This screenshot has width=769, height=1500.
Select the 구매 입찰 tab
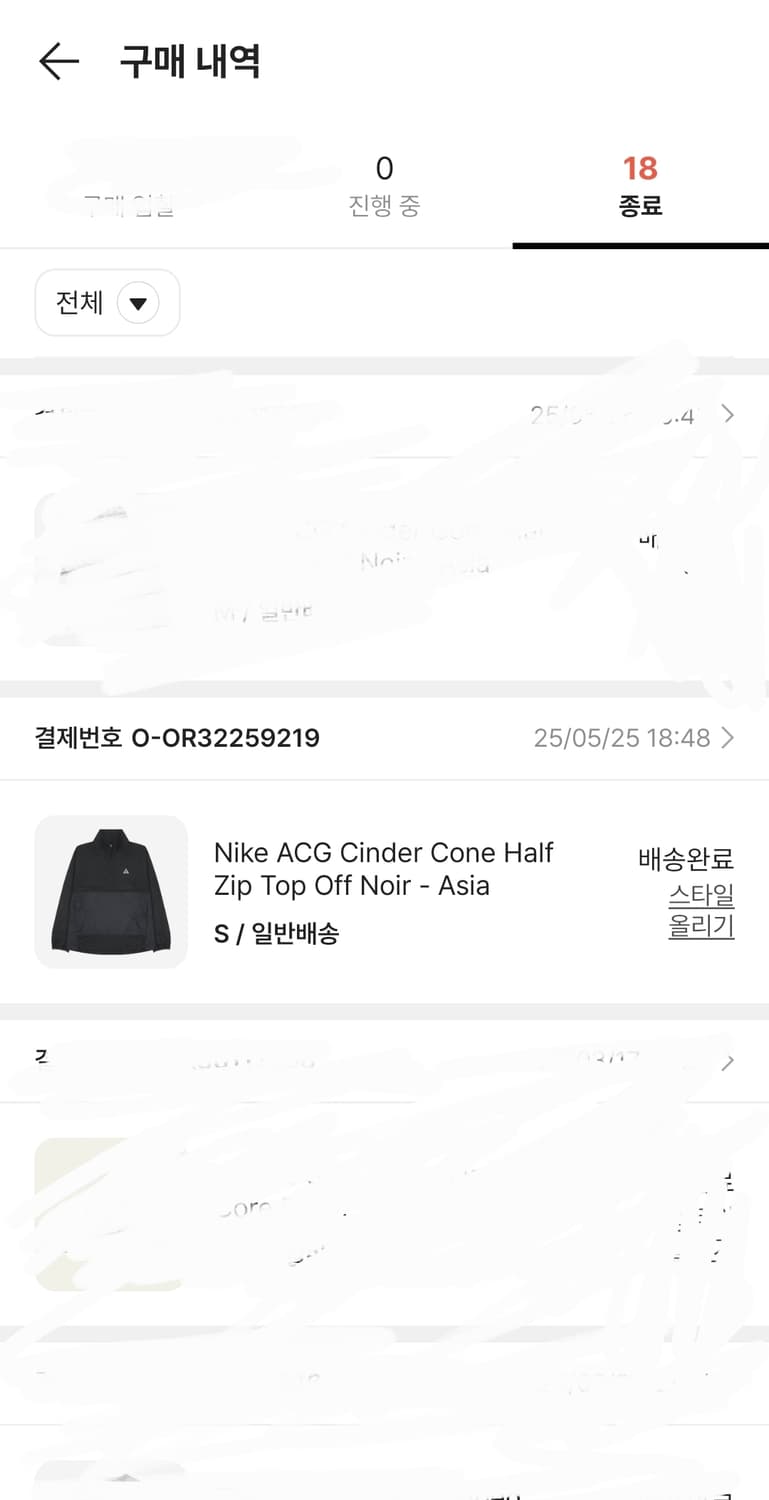pos(130,185)
